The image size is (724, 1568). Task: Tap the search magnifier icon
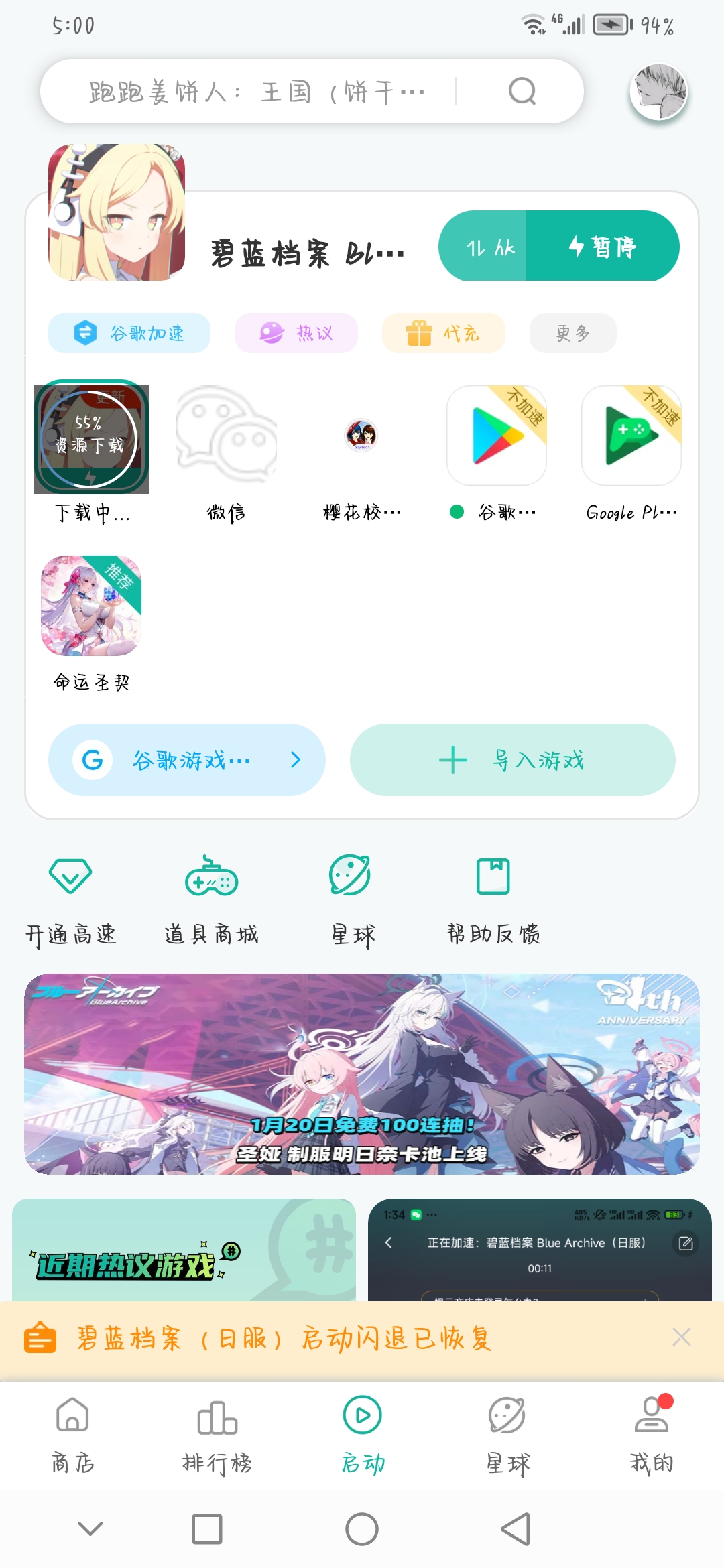[x=522, y=92]
